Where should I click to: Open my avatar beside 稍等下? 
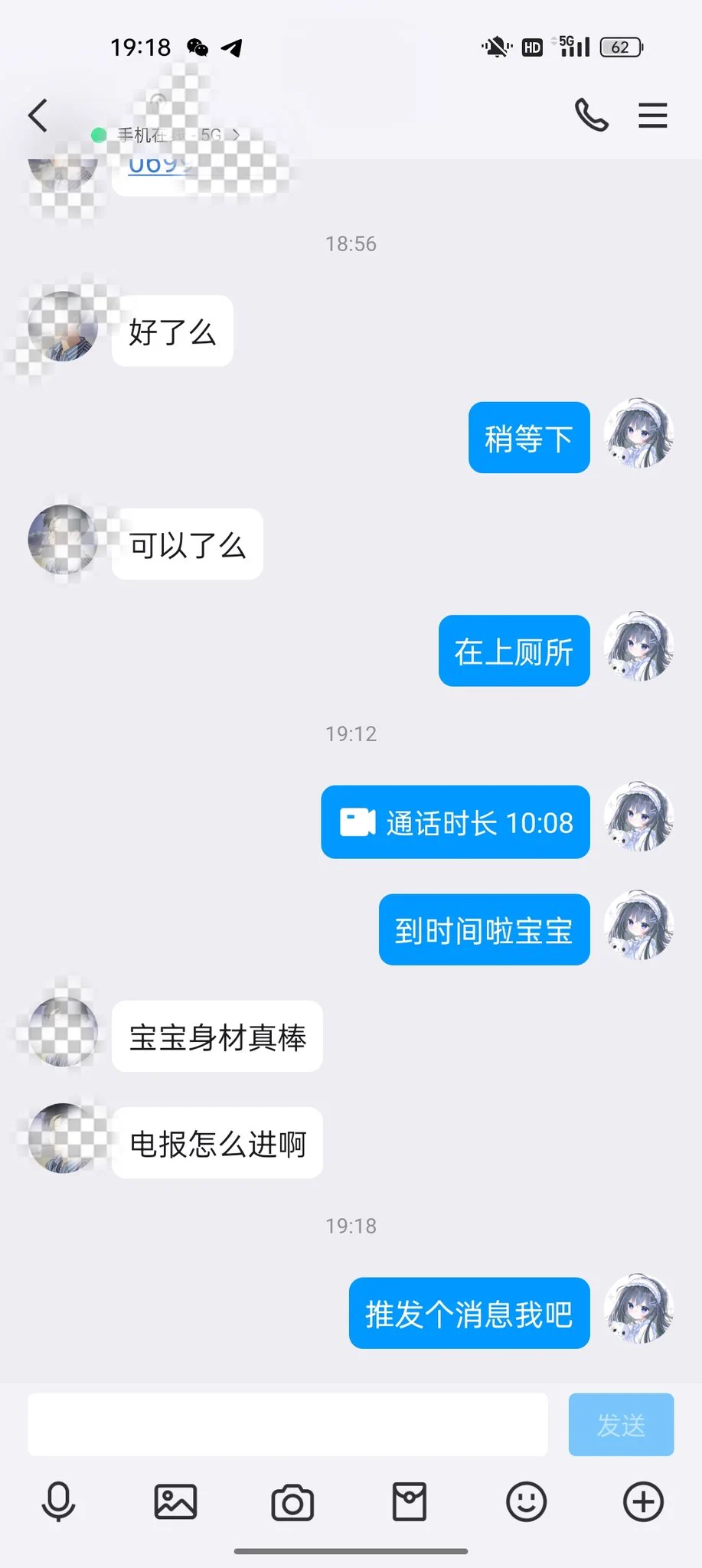pos(638,433)
